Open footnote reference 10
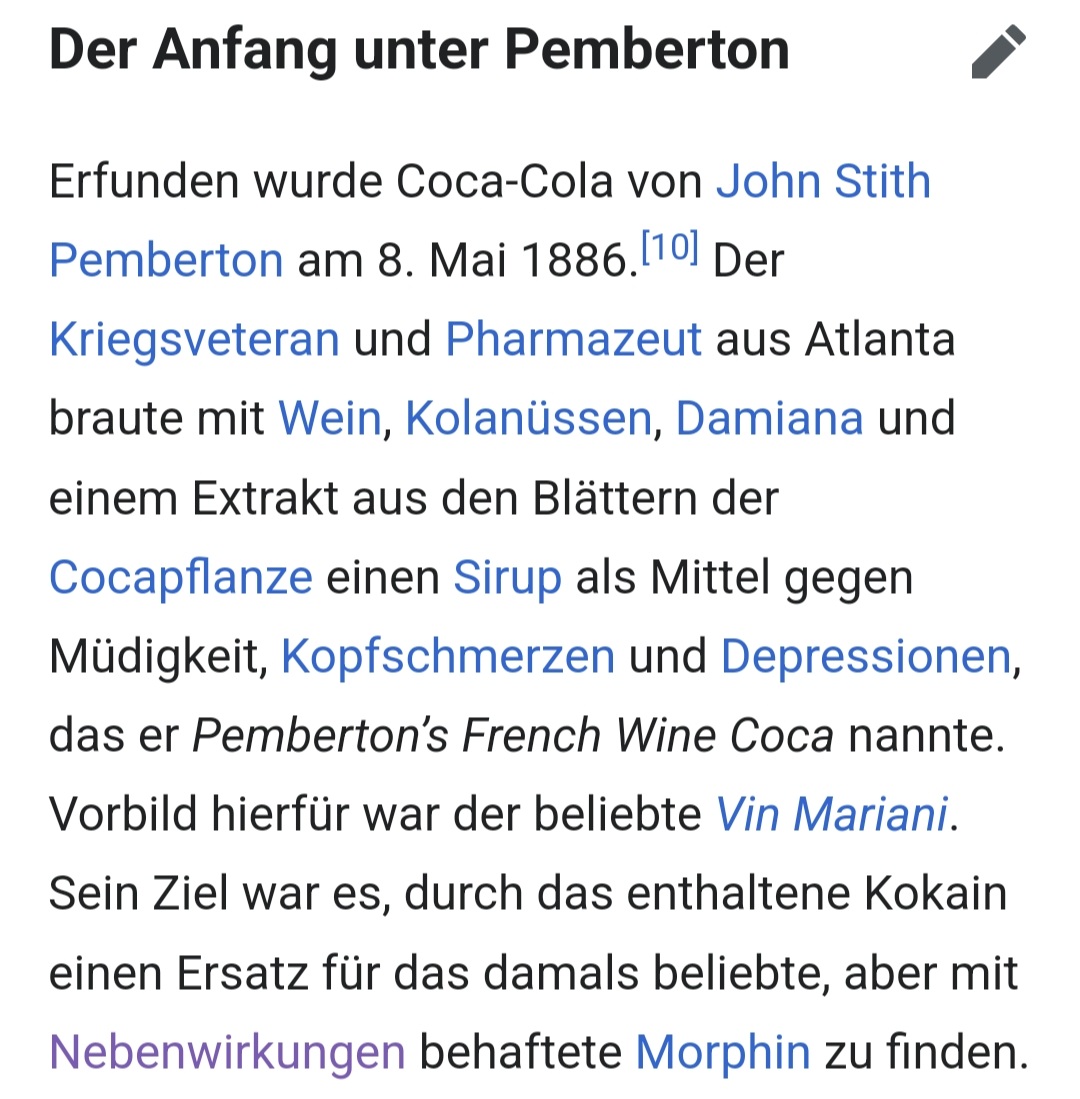The height and width of the screenshot is (1099, 1080). click(x=671, y=249)
